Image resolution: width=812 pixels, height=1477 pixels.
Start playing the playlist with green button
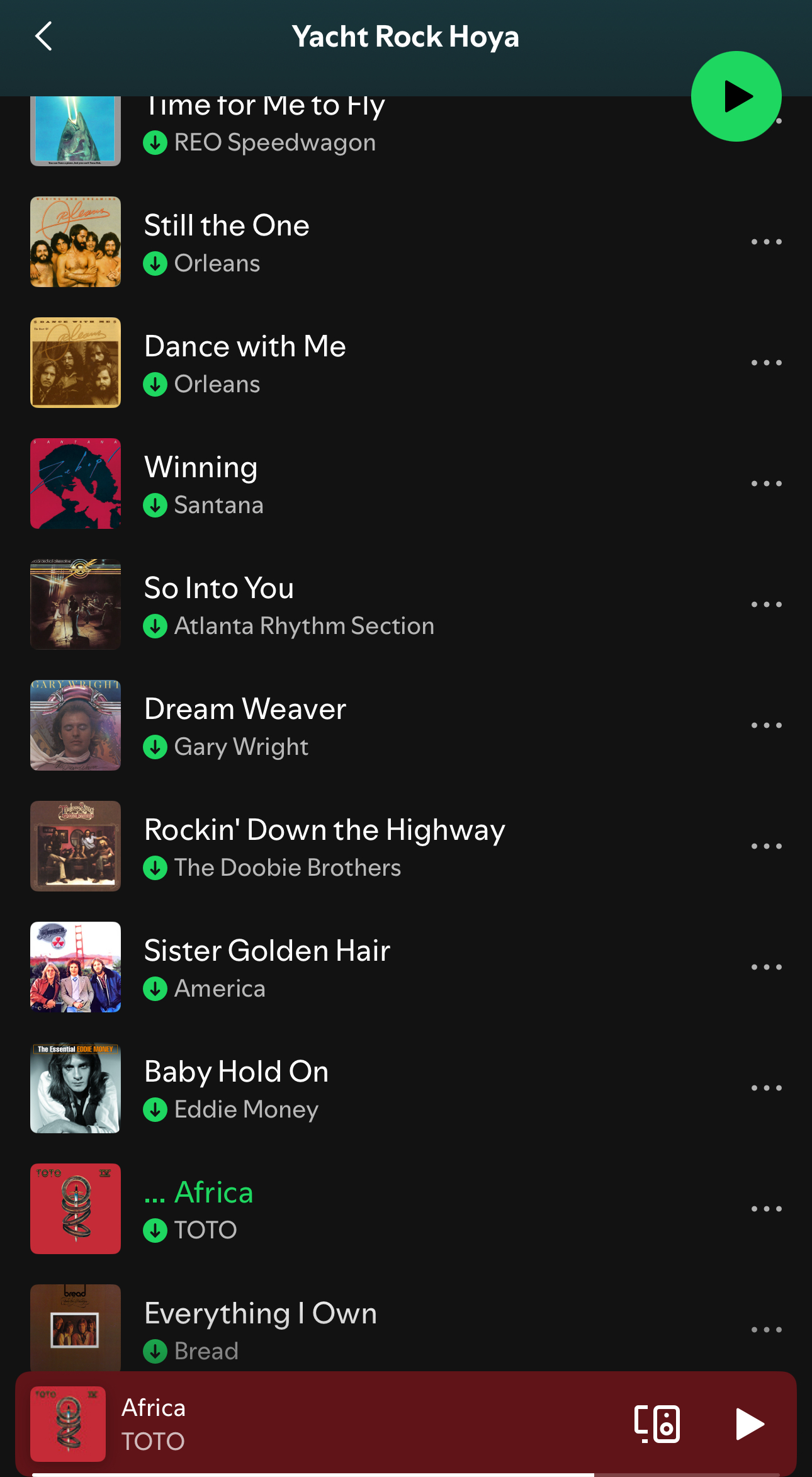pos(736,96)
